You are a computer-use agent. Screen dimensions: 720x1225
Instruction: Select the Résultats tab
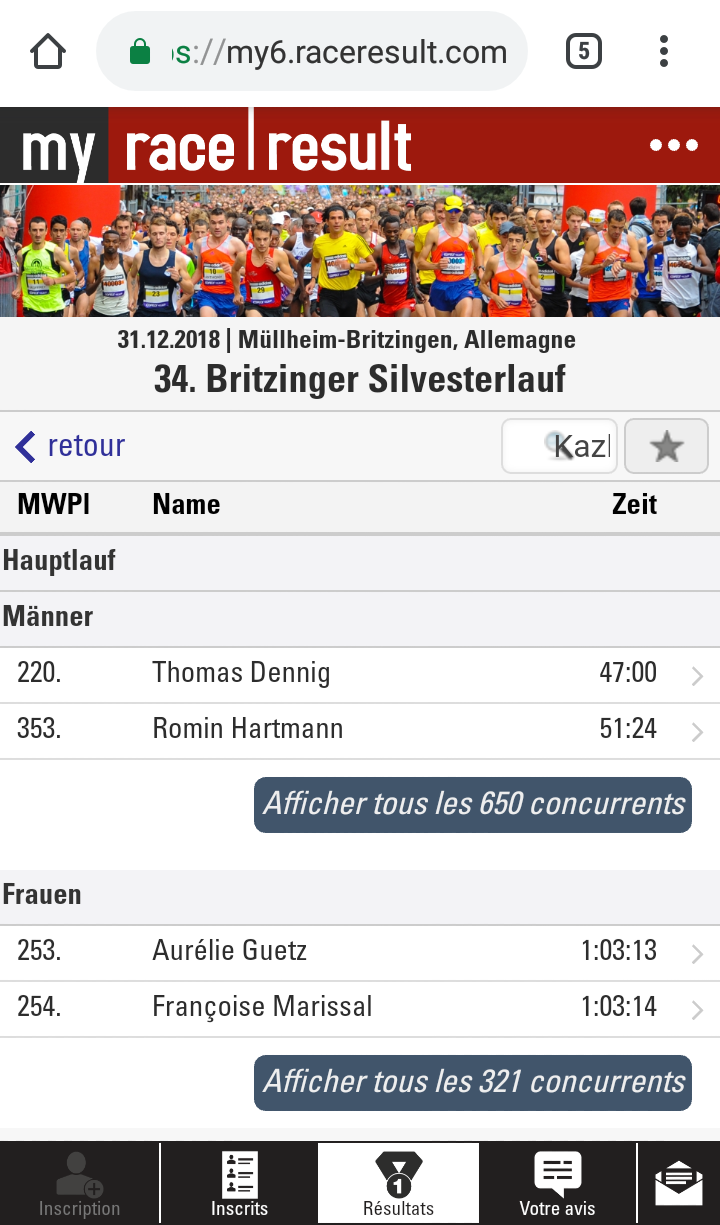(x=398, y=1184)
